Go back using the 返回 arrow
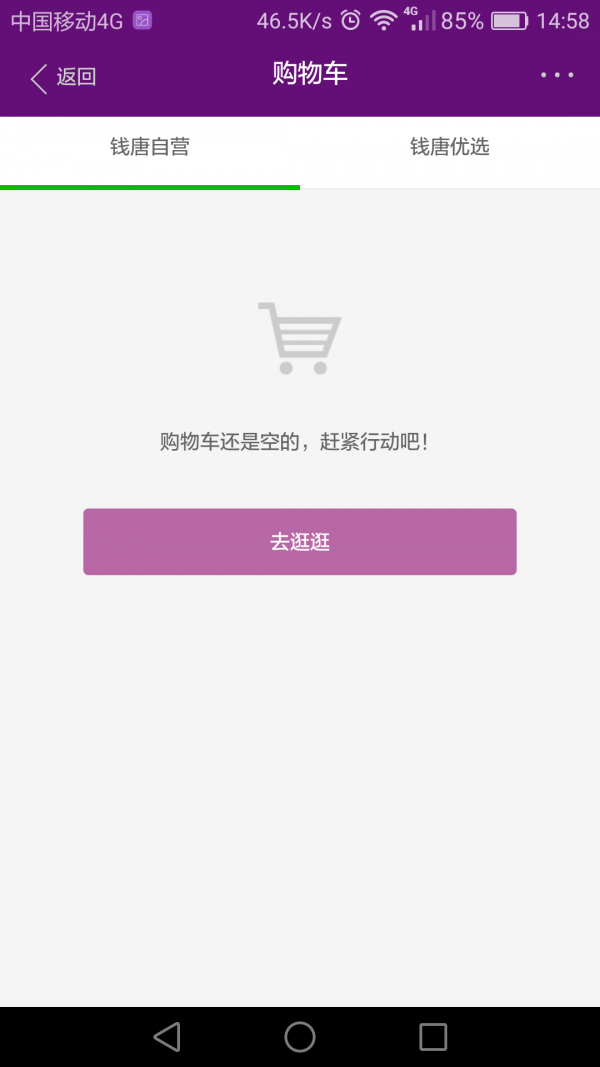Viewport: 600px width, 1067px height. (x=62, y=77)
